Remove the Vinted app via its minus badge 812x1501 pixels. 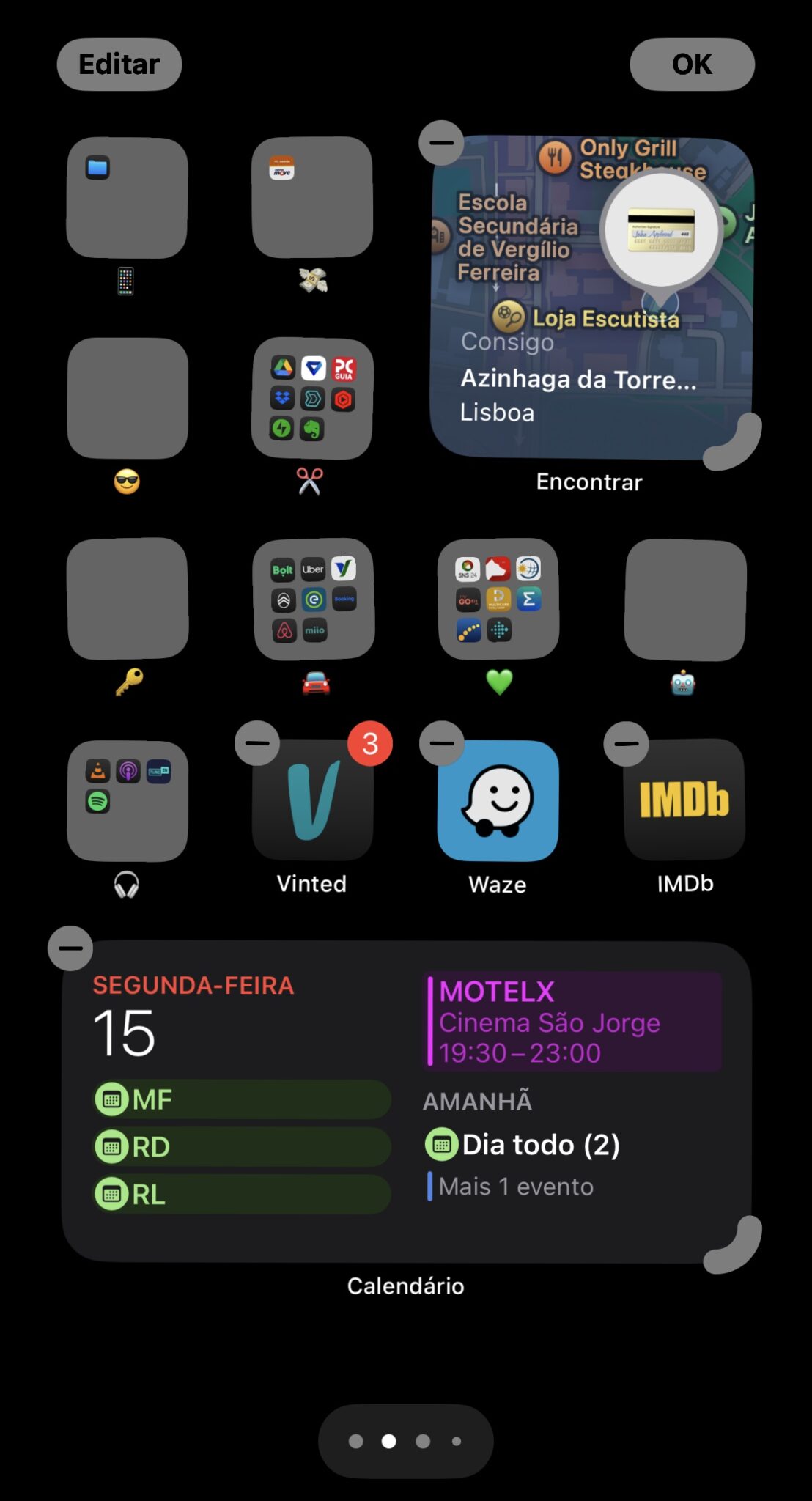(x=257, y=743)
